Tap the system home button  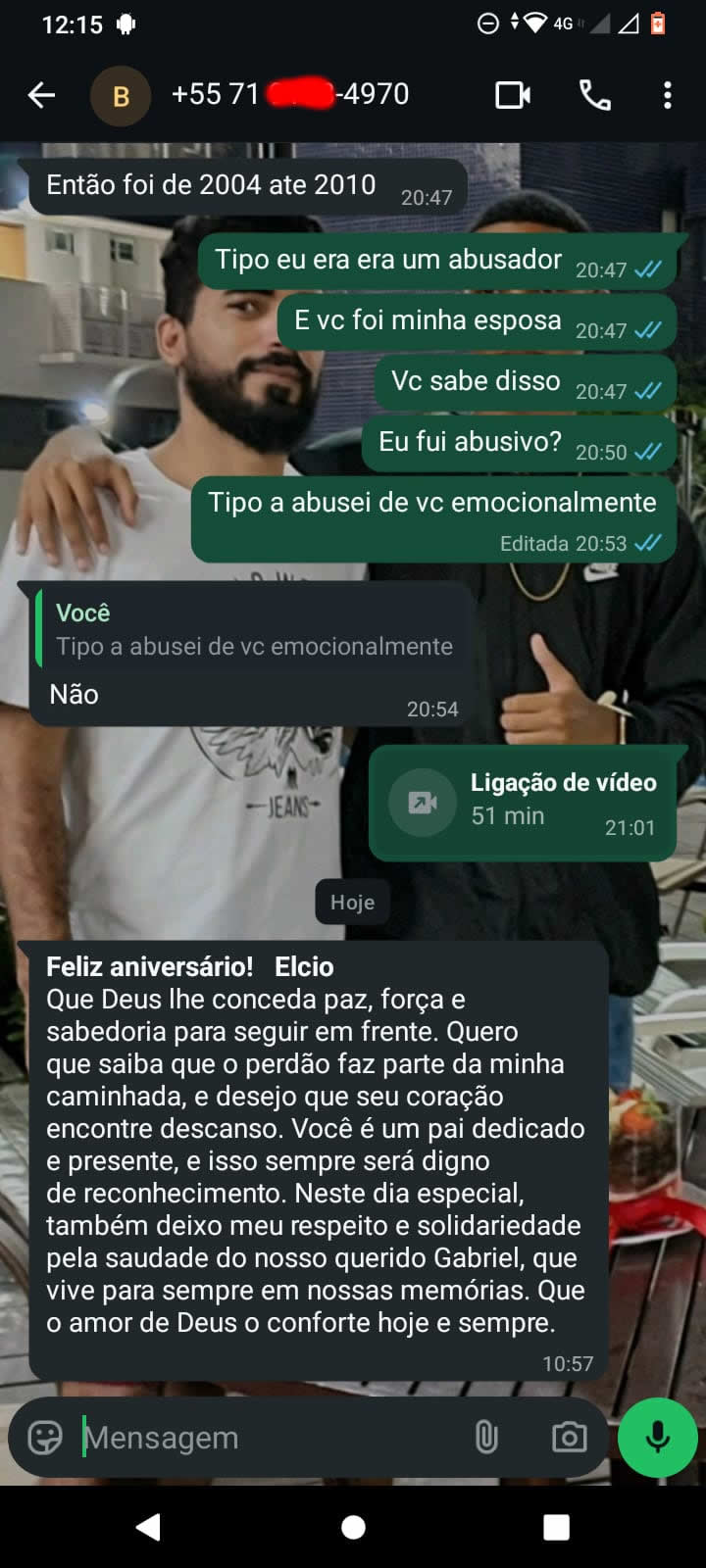pyautogui.click(x=353, y=1527)
